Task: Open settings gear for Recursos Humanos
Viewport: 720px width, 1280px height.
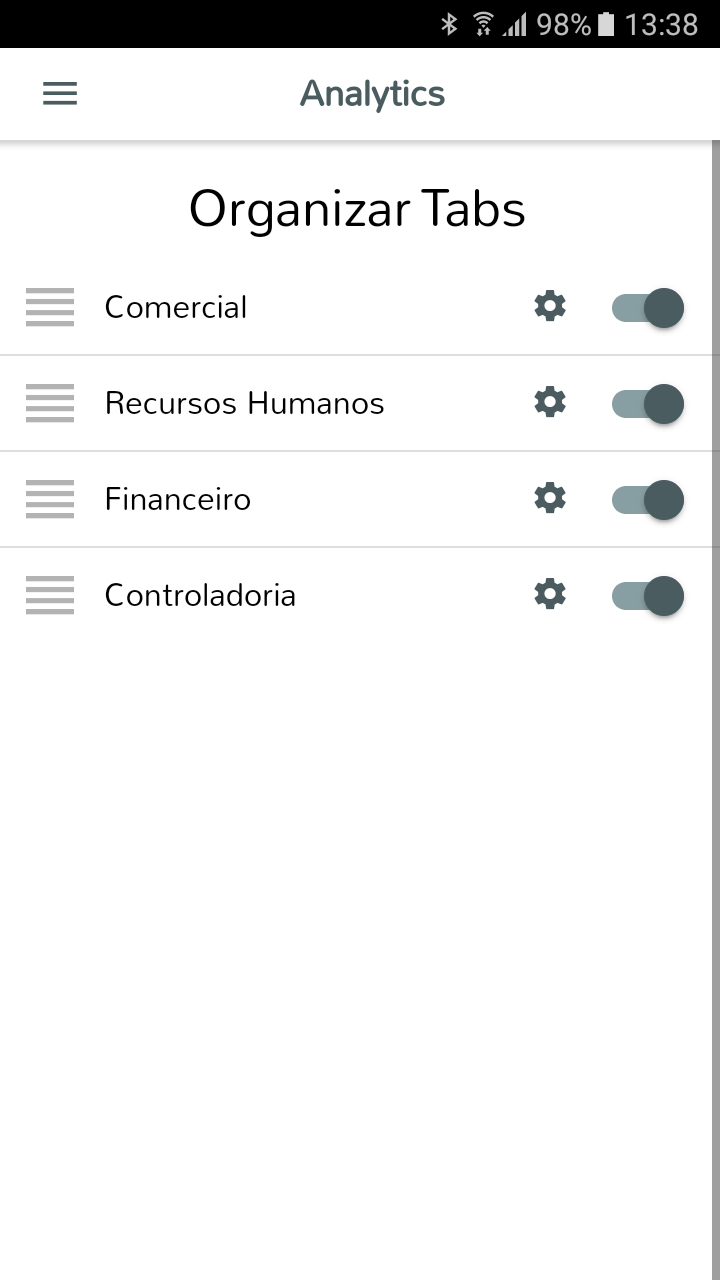Action: (550, 402)
